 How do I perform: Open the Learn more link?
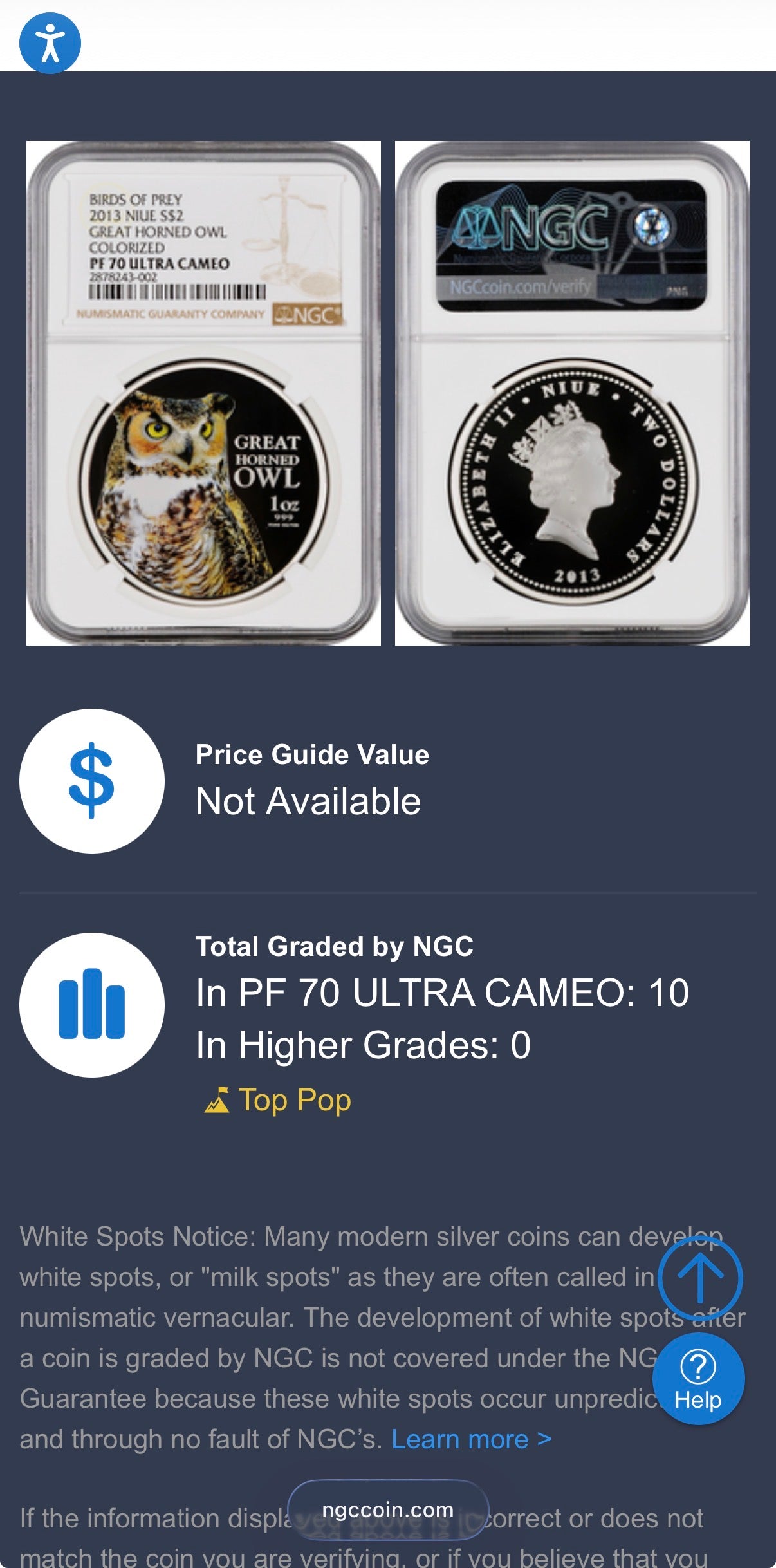pyautogui.click(x=471, y=1439)
